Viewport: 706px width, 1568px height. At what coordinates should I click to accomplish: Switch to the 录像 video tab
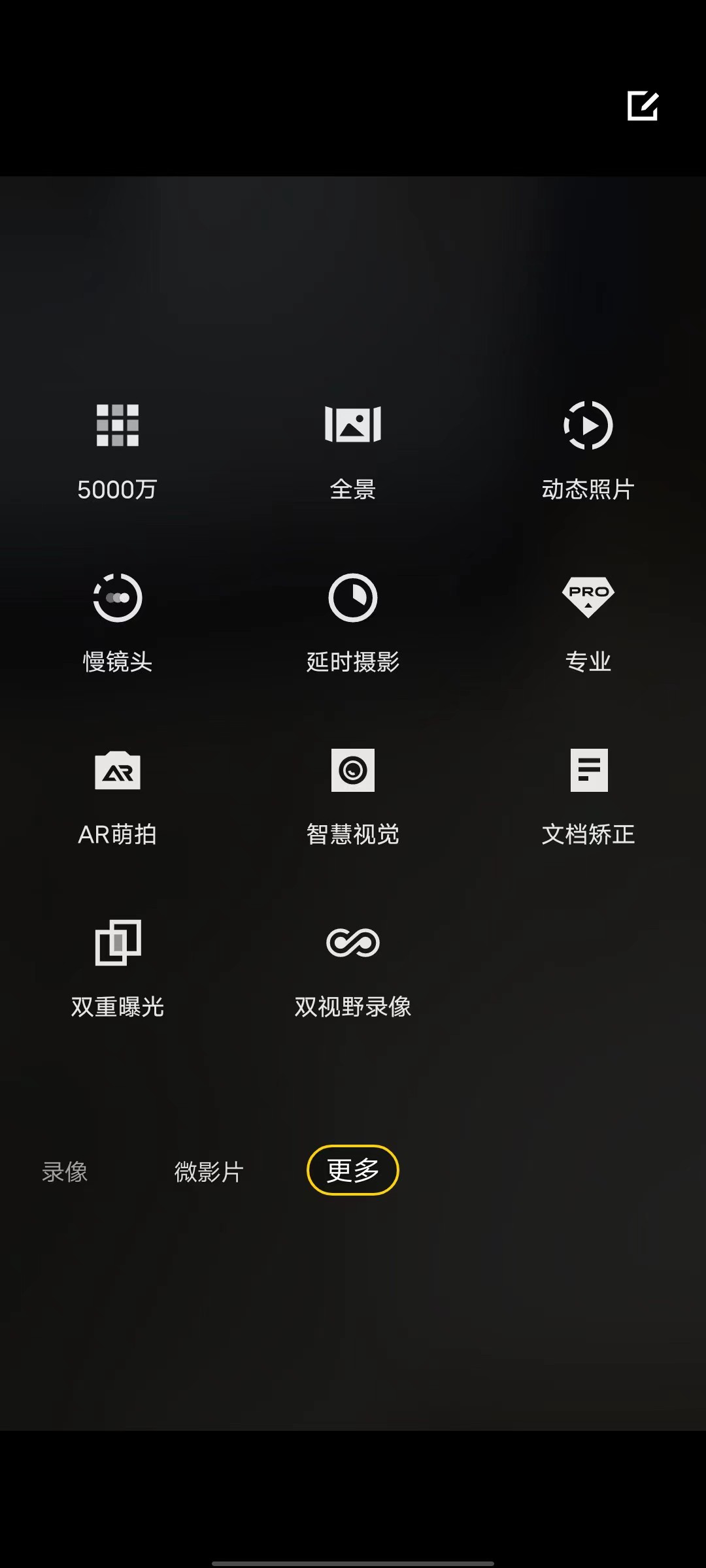[65, 1171]
